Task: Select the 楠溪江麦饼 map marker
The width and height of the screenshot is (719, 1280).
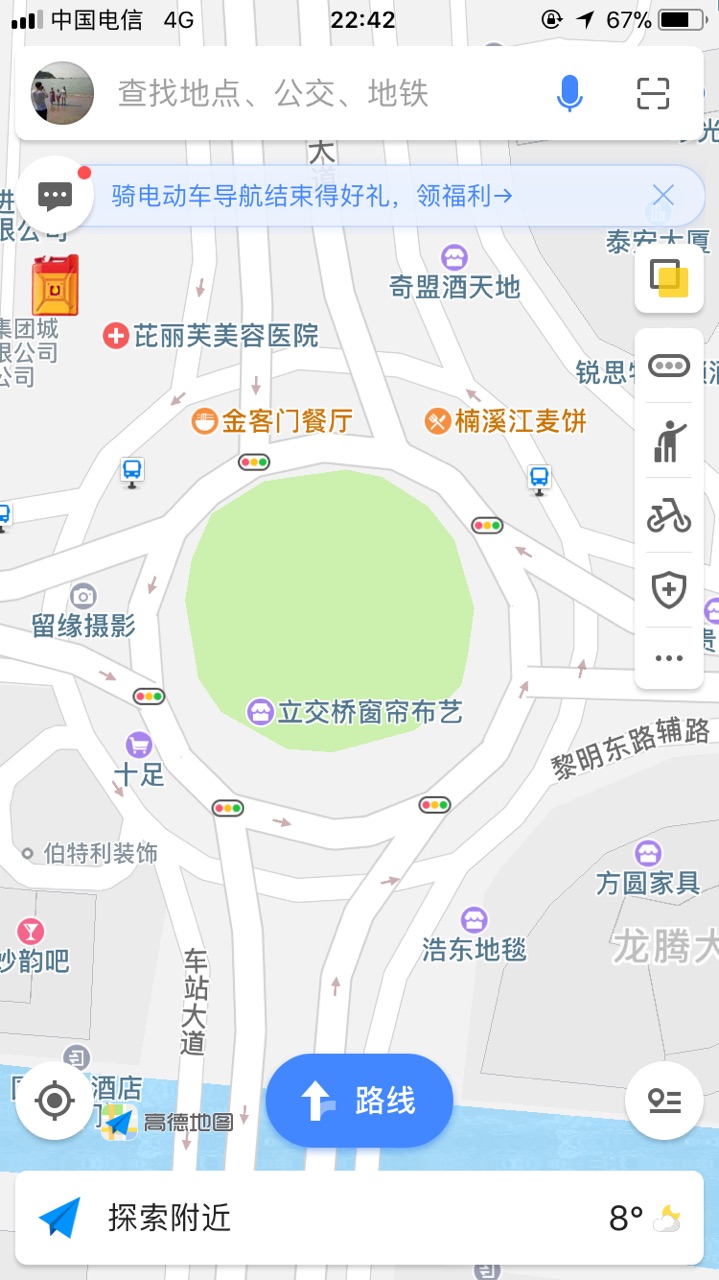Action: [x=438, y=421]
